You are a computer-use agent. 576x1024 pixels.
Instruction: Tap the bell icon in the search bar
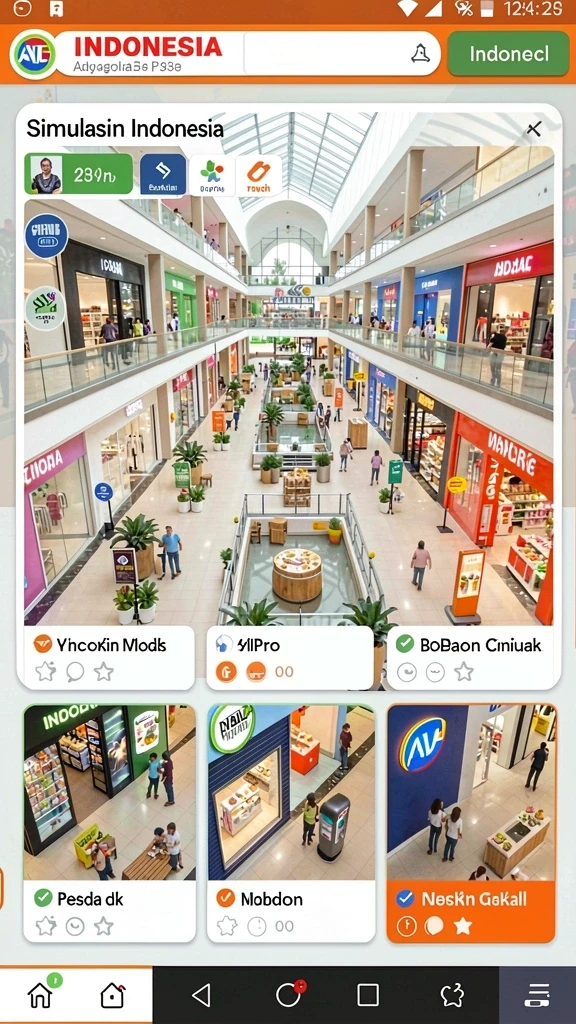[421, 54]
